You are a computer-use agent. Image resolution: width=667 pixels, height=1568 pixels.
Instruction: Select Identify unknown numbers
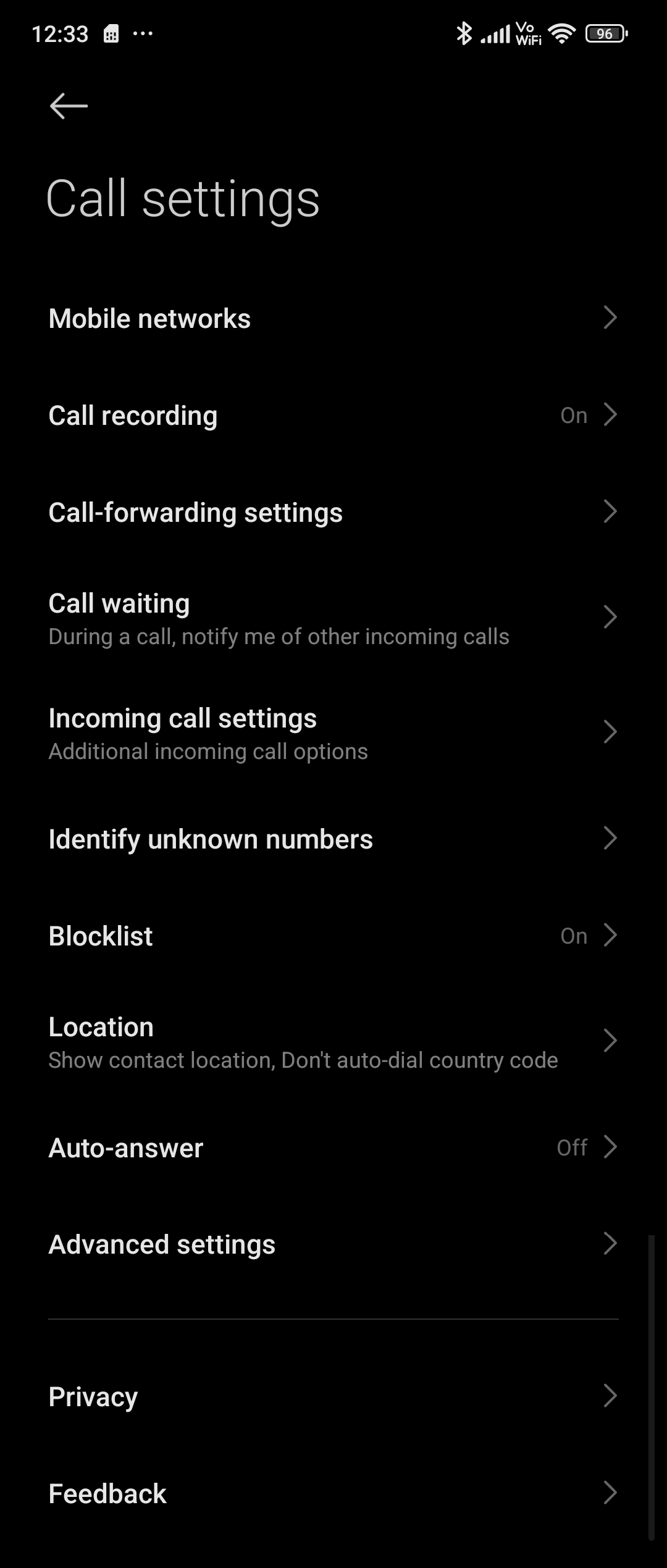tap(333, 839)
